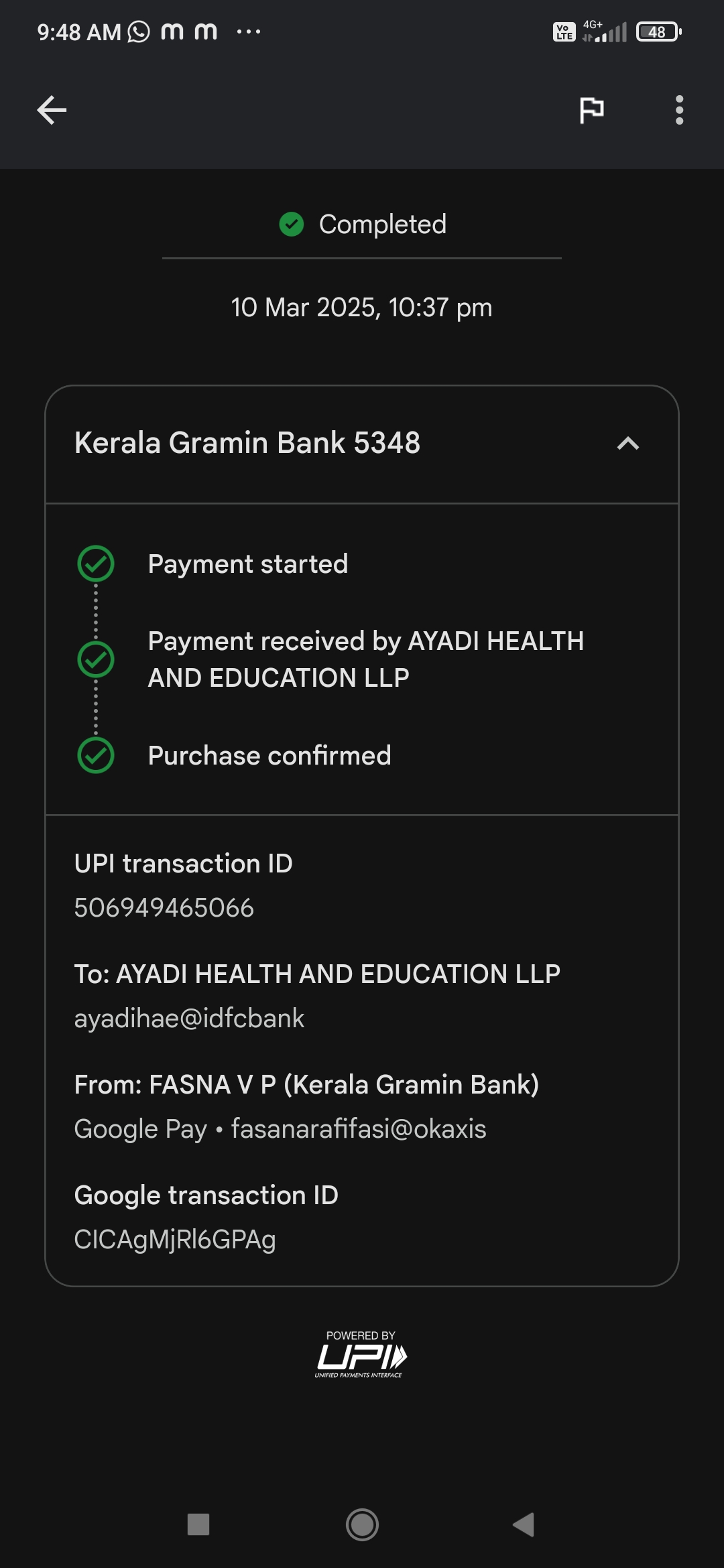Report this transaction with the flag icon
Image resolution: width=724 pixels, height=1568 pixels.
click(591, 110)
